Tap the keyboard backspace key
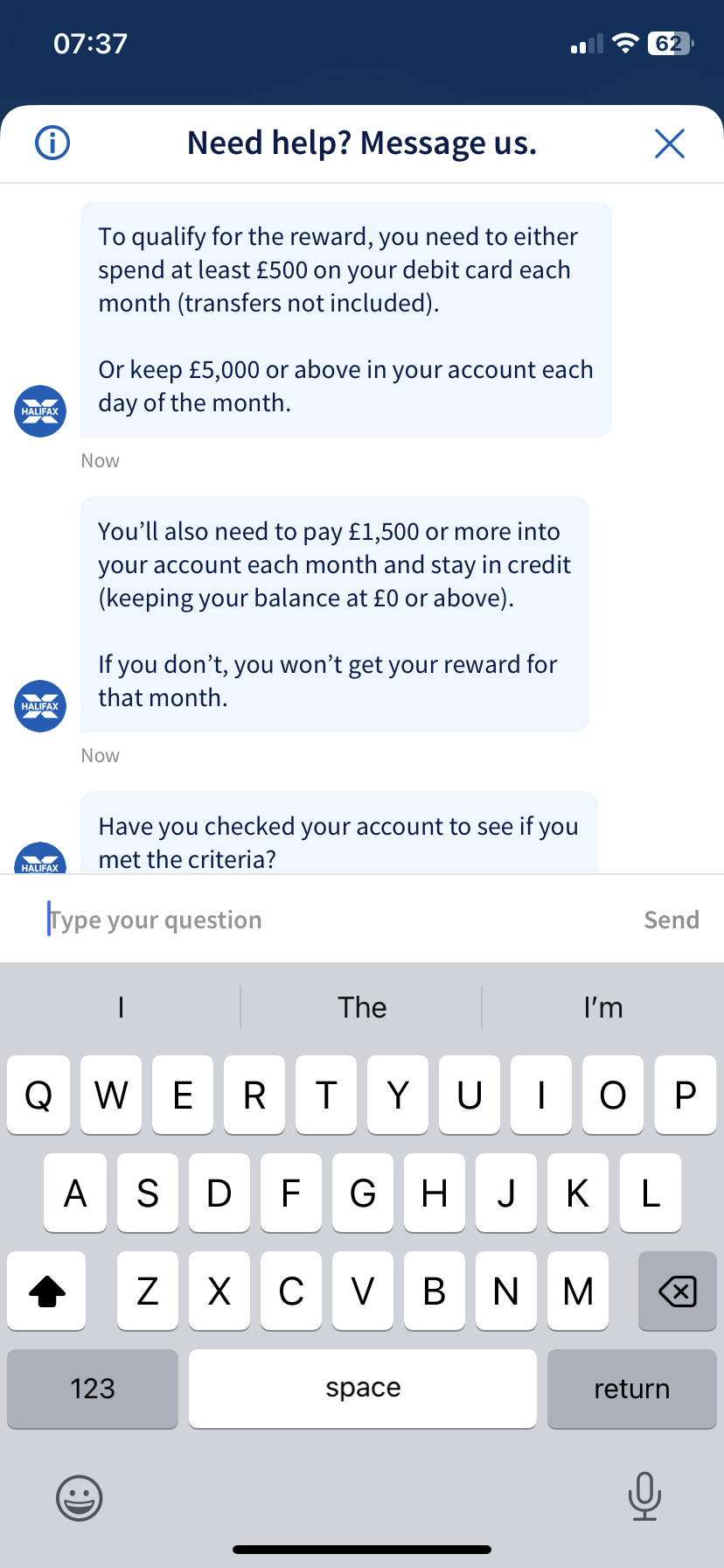The width and height of the screenshot is (724, 1568). click(x=678, y=1291)
